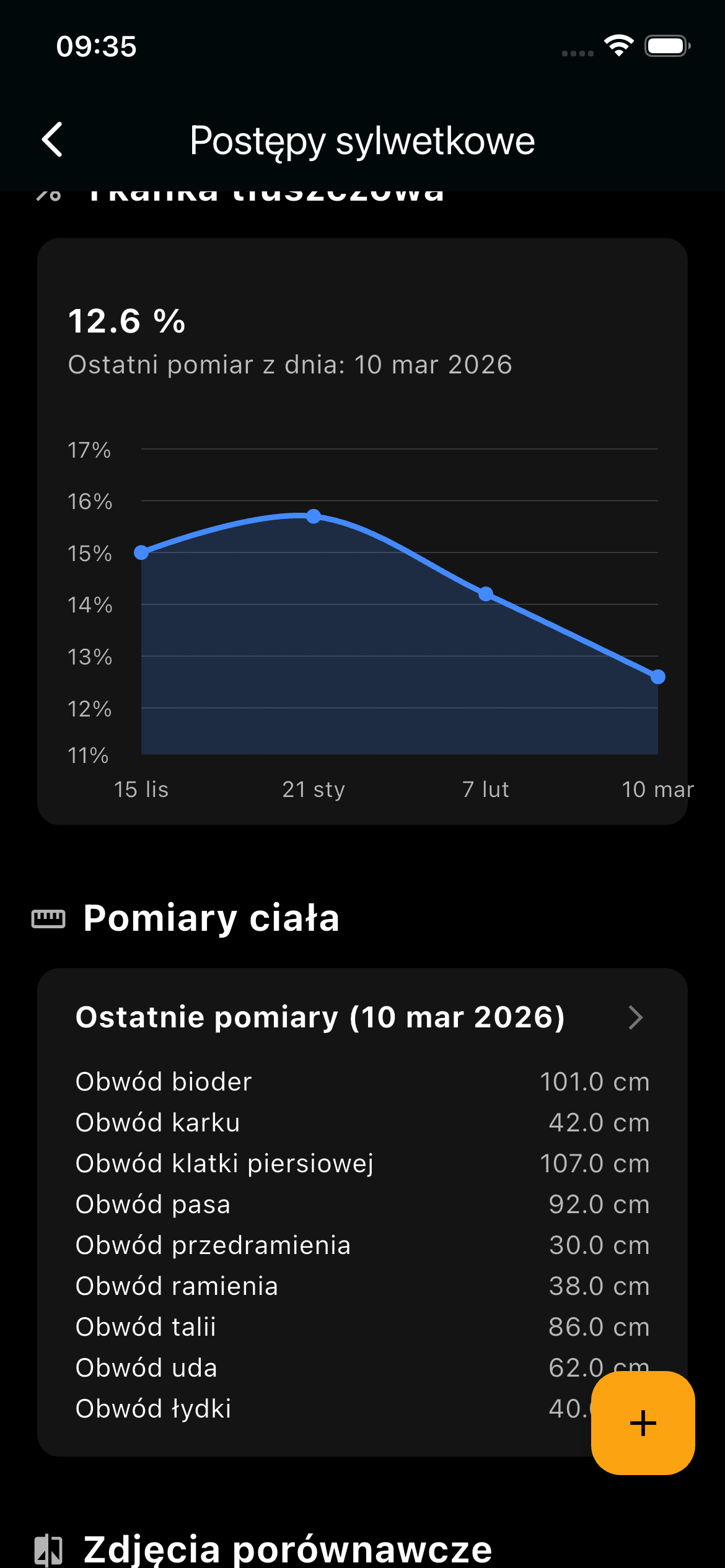725x1568 pixels.
Task: Tap the 21 sty peak point on the graph
Action: pyautogui.click(x=315, y=515)
